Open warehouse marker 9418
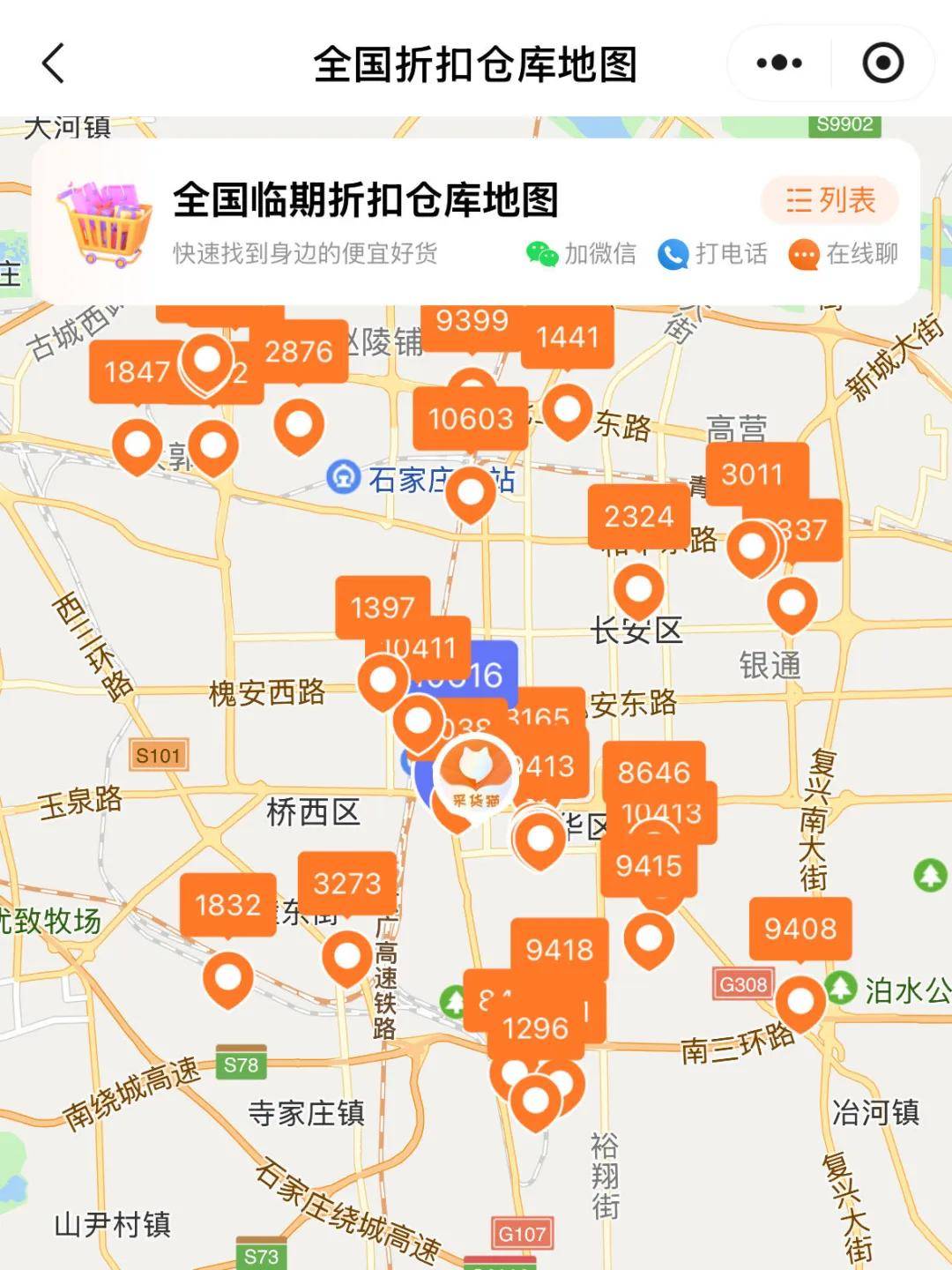 click(560, 949)
